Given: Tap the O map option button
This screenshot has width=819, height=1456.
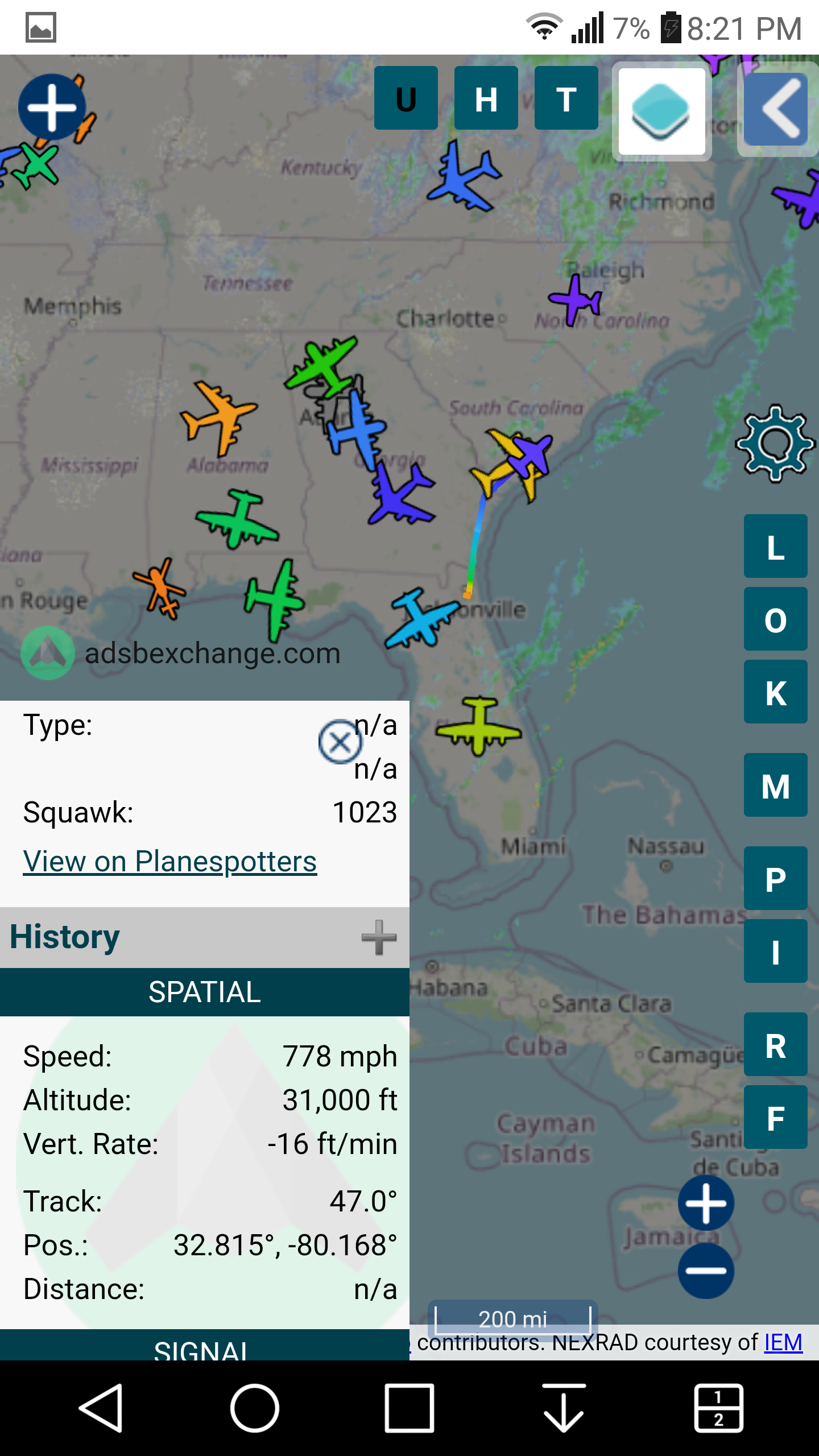Looking at the screenshot, I should [775, 619].
